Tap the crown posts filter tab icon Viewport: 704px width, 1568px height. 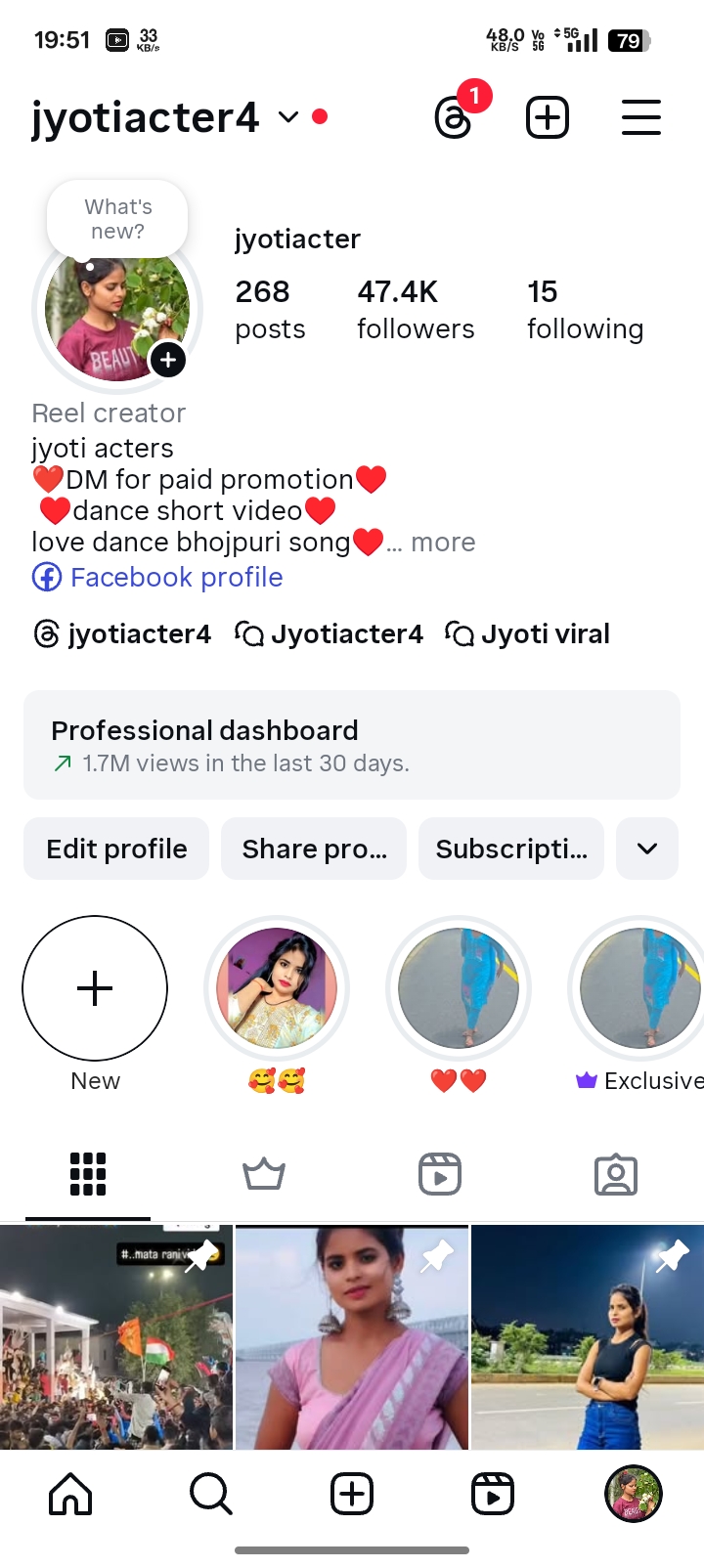[263, 1173]
